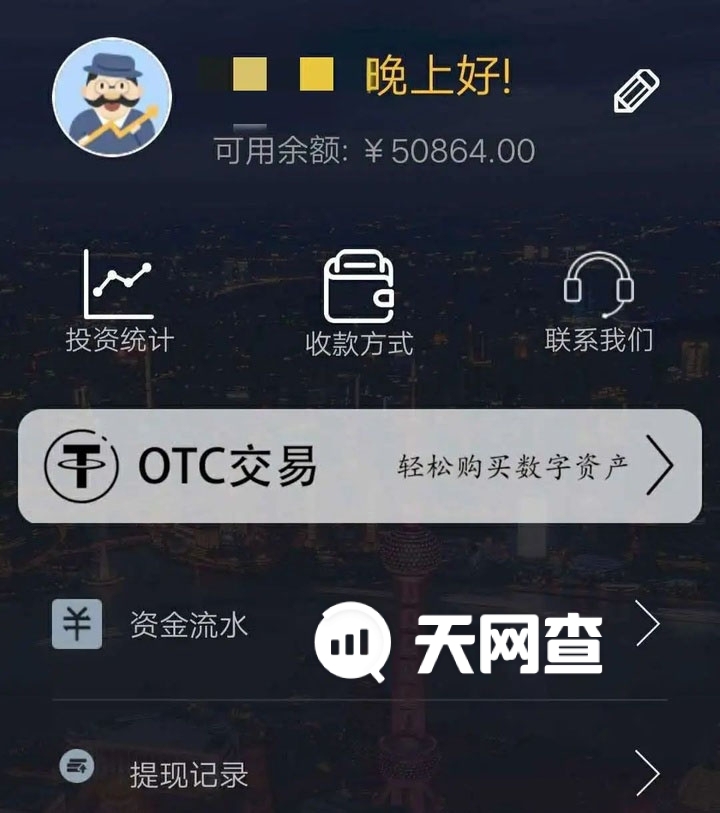Screen dimensions: 720x813
Task: Open 联系我们 customer support
Action: click(598, 301)
